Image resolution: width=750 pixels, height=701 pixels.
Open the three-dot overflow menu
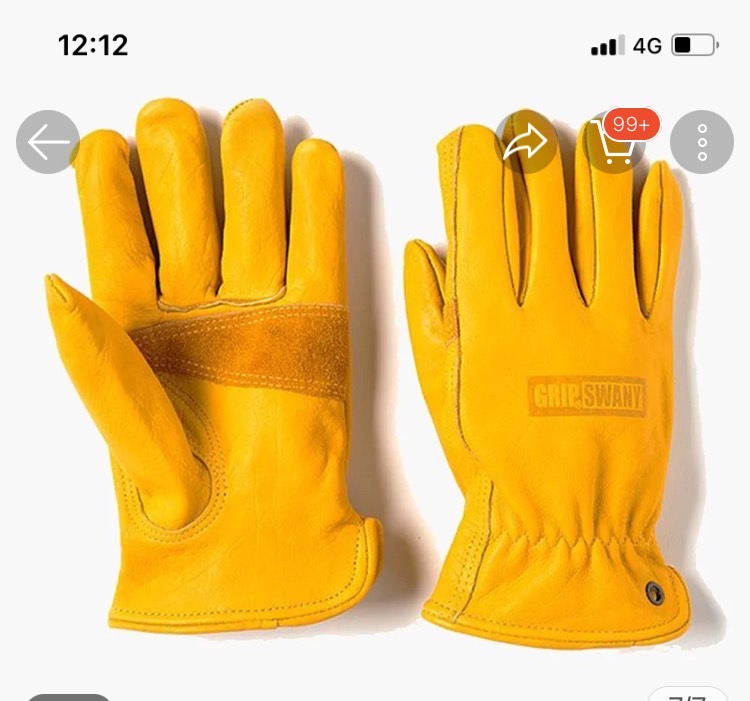point(701,142)
